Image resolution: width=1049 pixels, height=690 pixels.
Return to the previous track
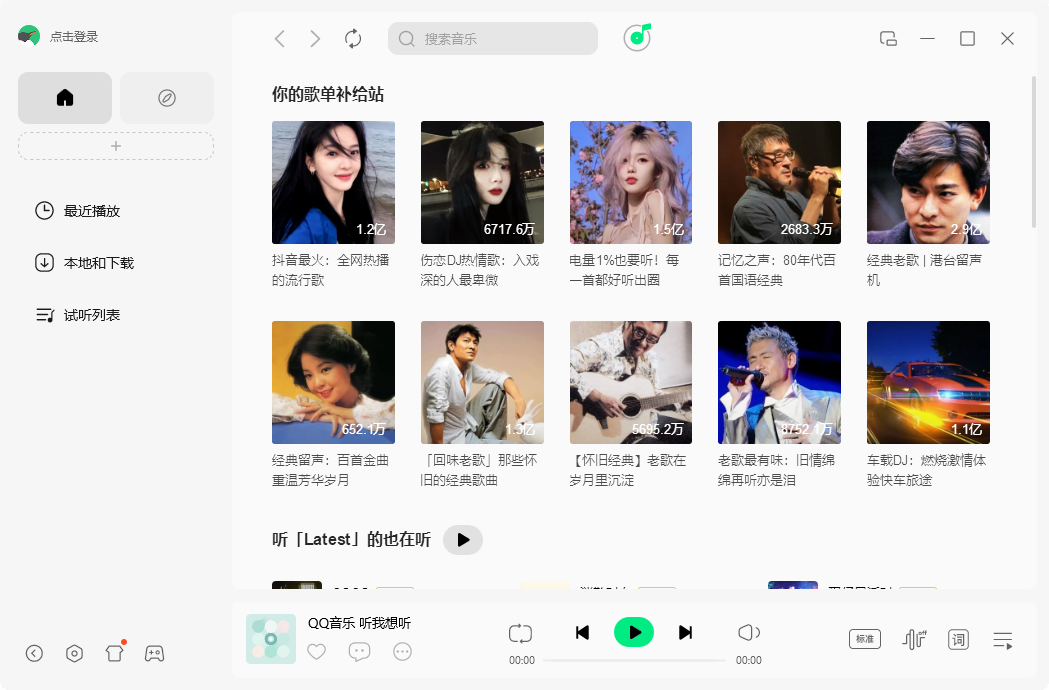(582, 632)
